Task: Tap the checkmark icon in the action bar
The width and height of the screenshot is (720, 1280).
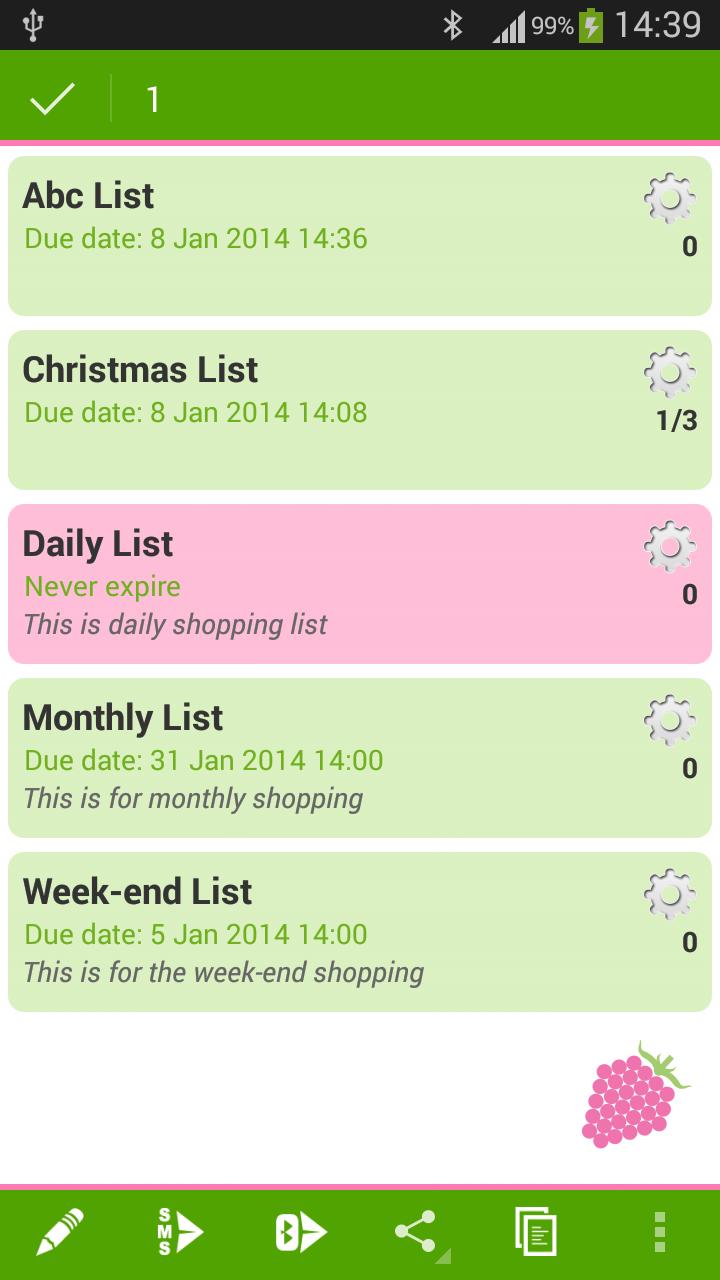Action: (x=53, y=98)
